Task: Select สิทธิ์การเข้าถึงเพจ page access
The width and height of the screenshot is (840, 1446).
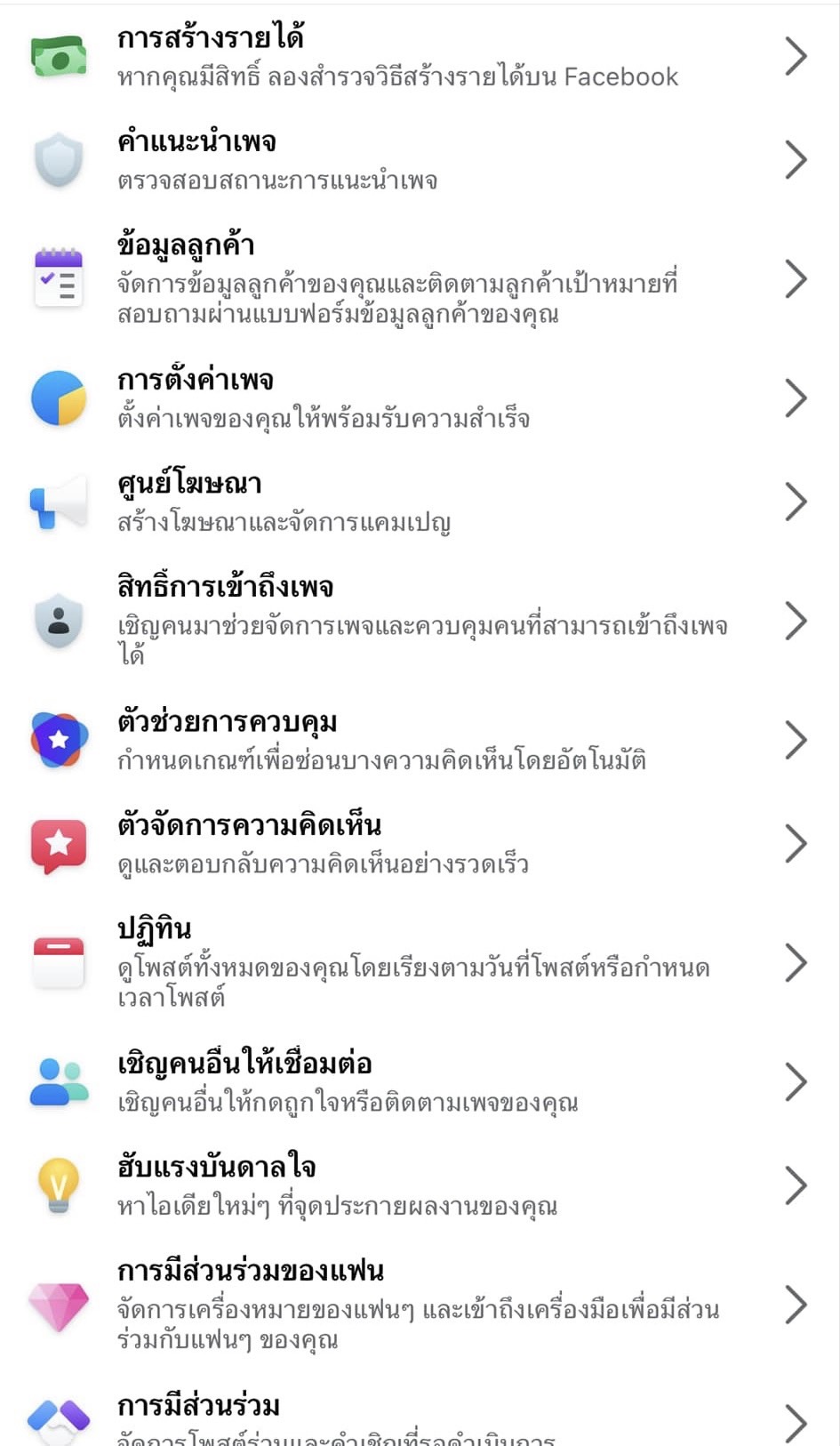Action: 420,621
